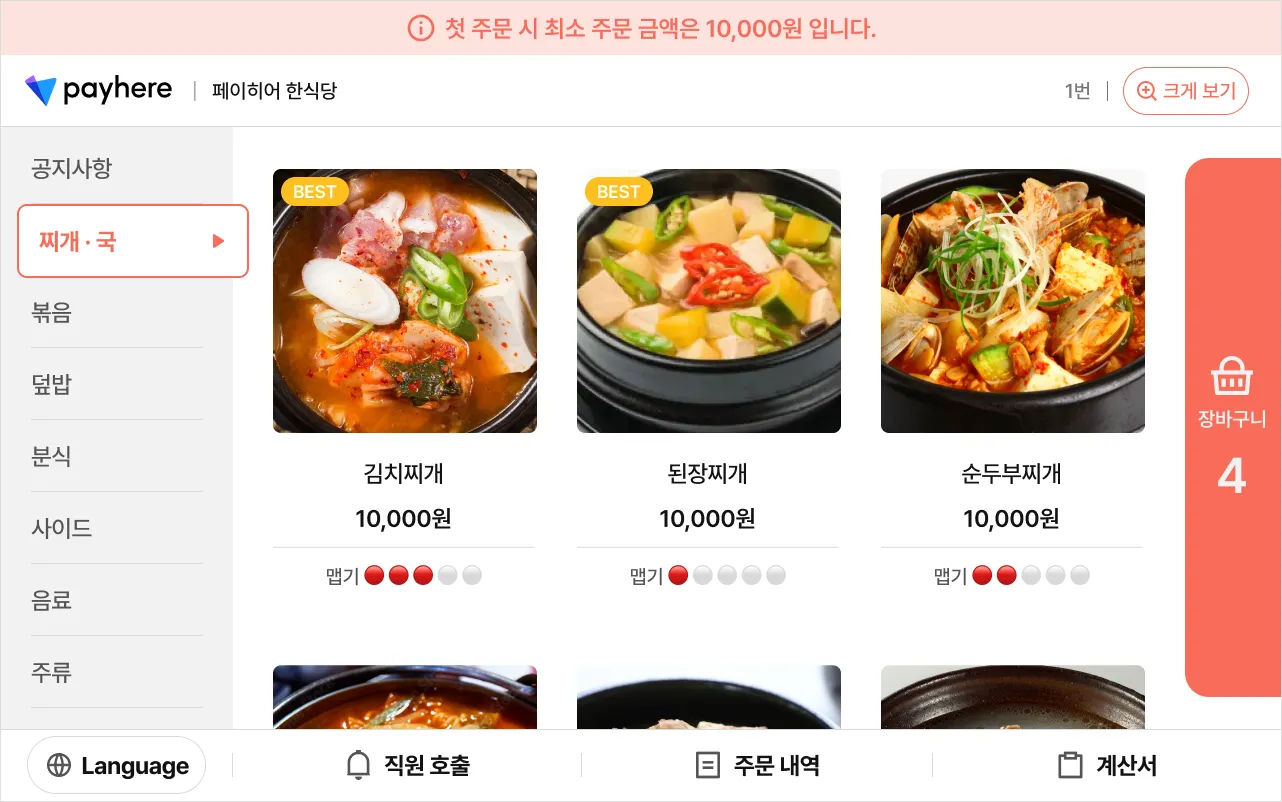This screenshot has height=802, width=1282.
Task: Show the 사이드 menu category
Action: [x=62, y=528]
